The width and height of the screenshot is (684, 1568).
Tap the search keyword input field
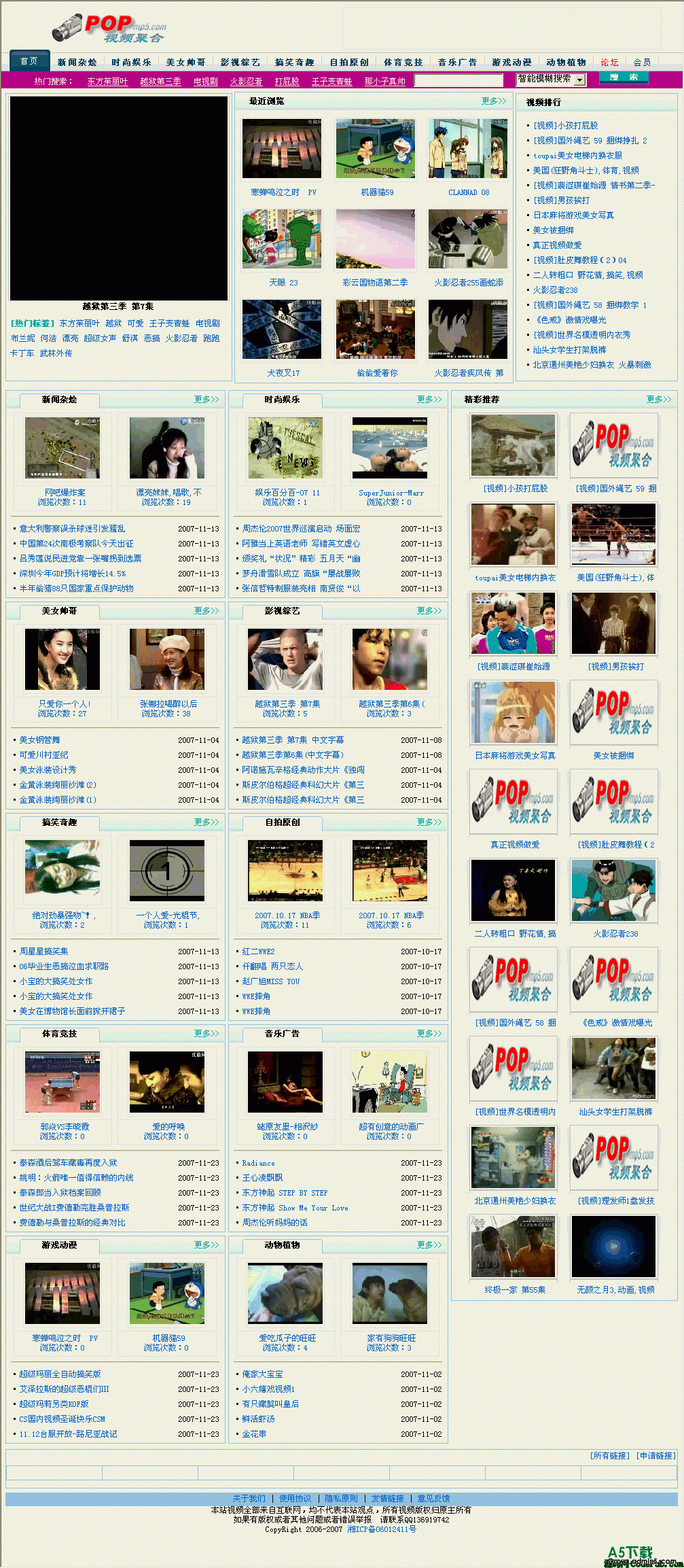[458, 81]
